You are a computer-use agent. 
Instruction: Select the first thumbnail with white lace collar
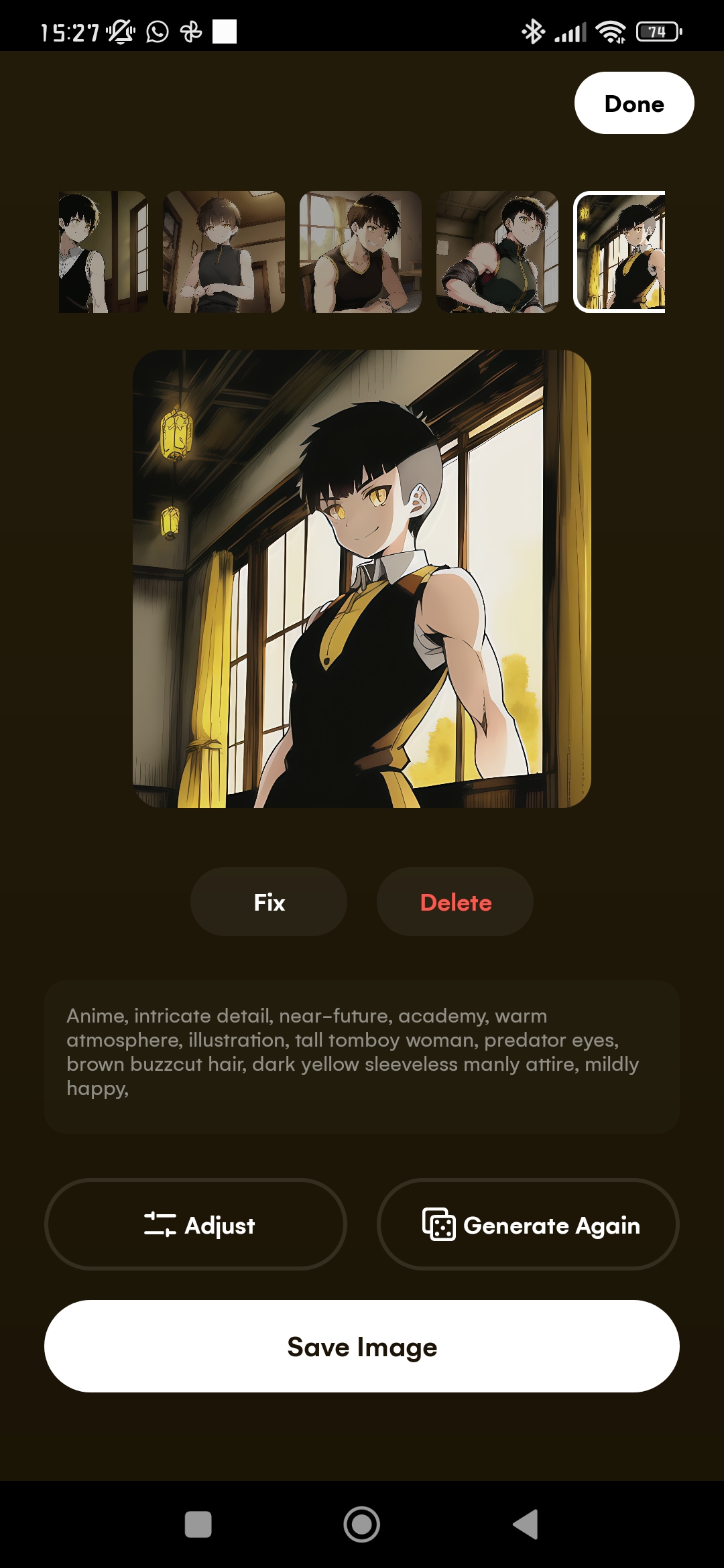(103, 252)
